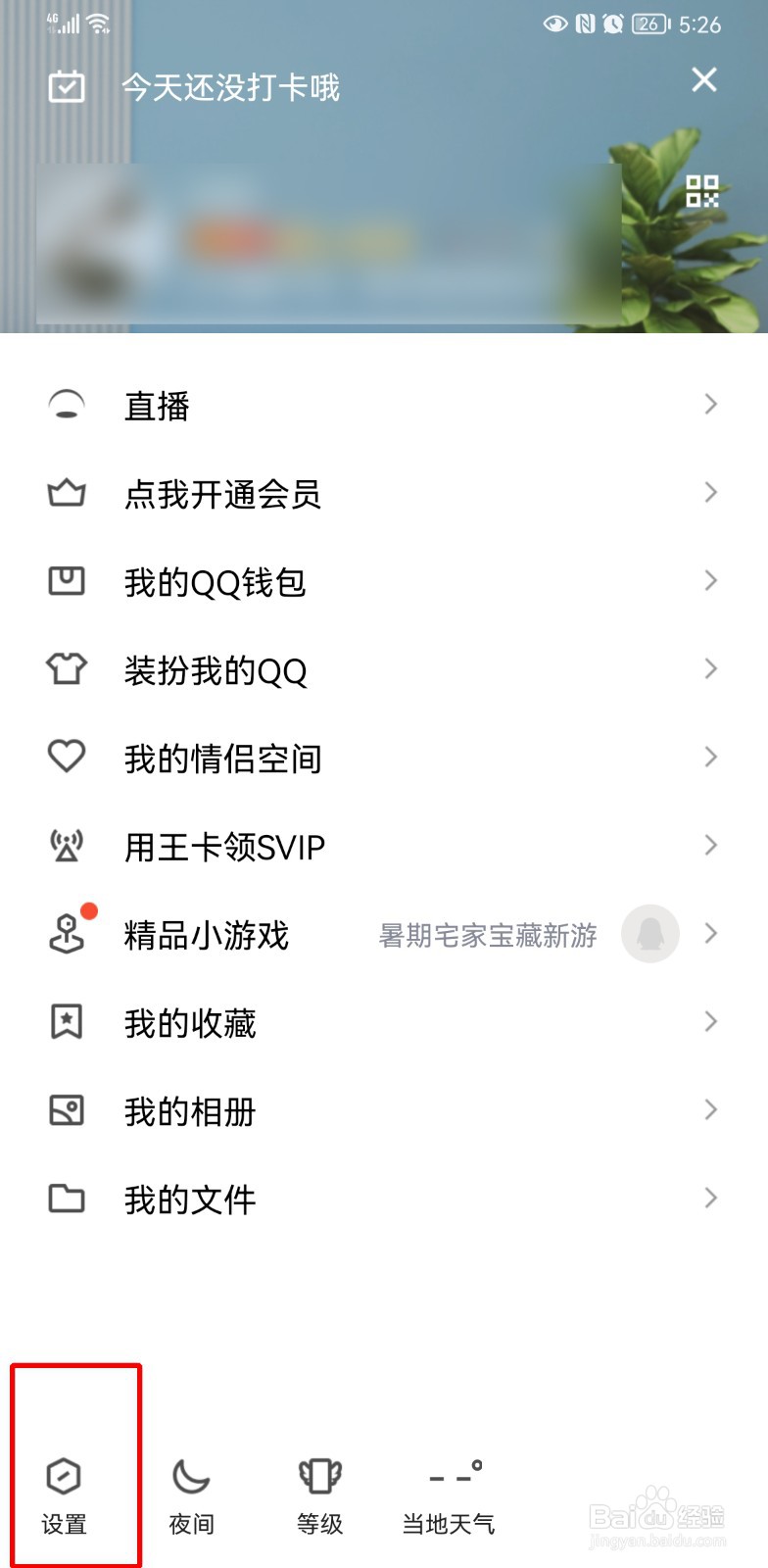Browse 我的文件 files
768x1568 pixels.
382,1199
